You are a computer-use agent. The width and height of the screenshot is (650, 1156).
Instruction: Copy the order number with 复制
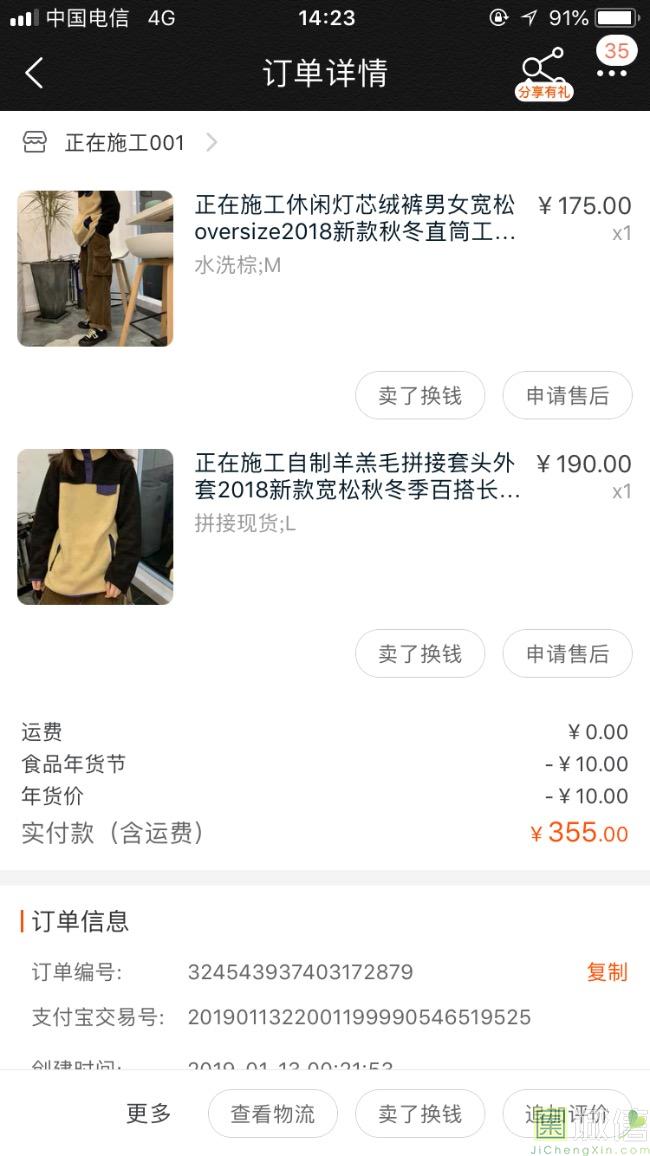[606, 972]
